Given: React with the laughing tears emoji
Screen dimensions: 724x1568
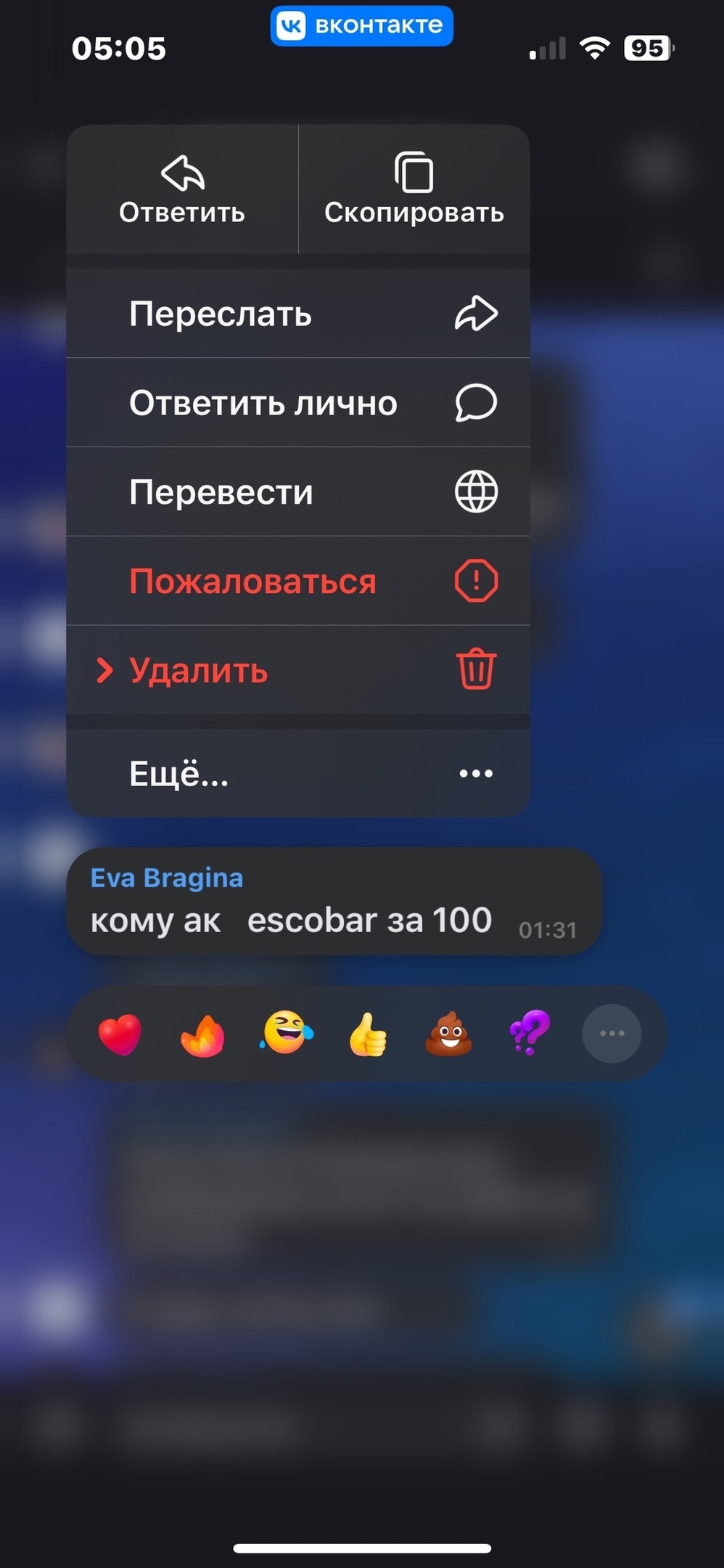Looking at the screenshot, I should pyautogui.click(x=286, y=1034).
